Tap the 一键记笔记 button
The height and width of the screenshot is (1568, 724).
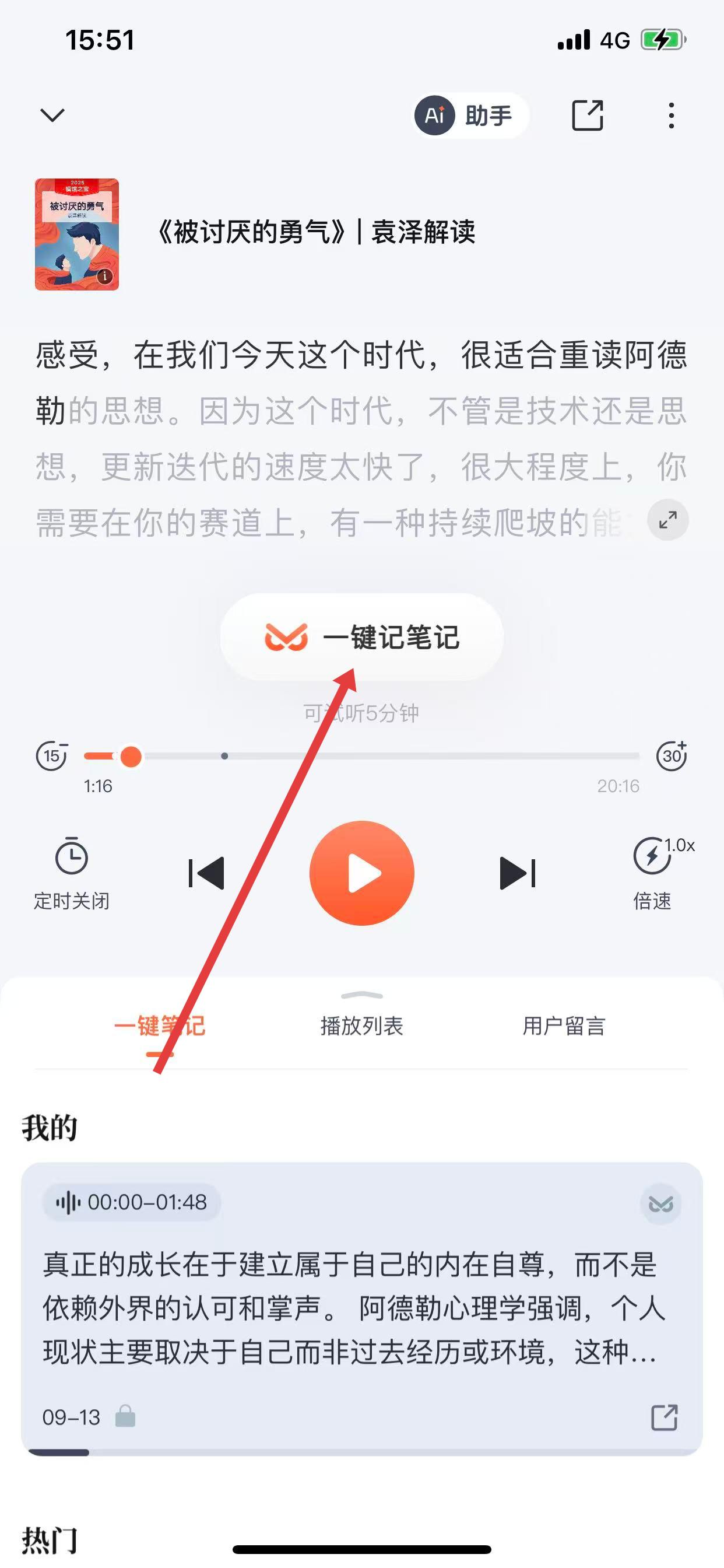[x=362, y=636]
